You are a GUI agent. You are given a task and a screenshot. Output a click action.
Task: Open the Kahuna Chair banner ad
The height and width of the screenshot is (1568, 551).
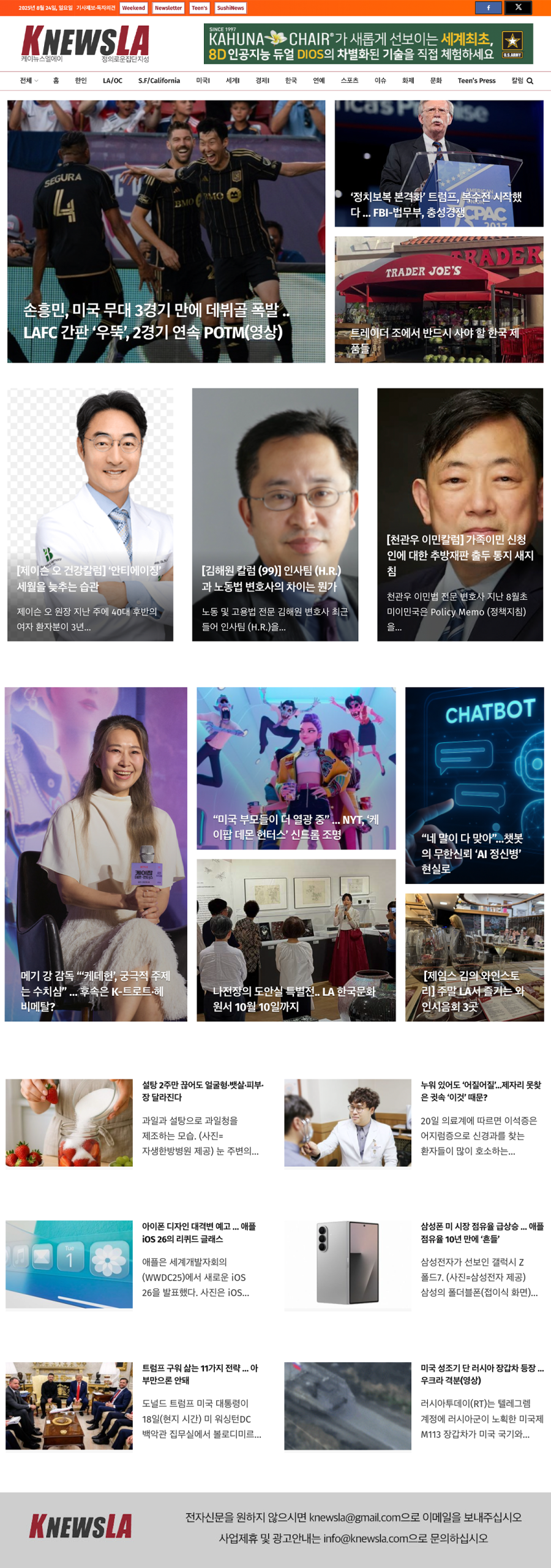(368, 44)
